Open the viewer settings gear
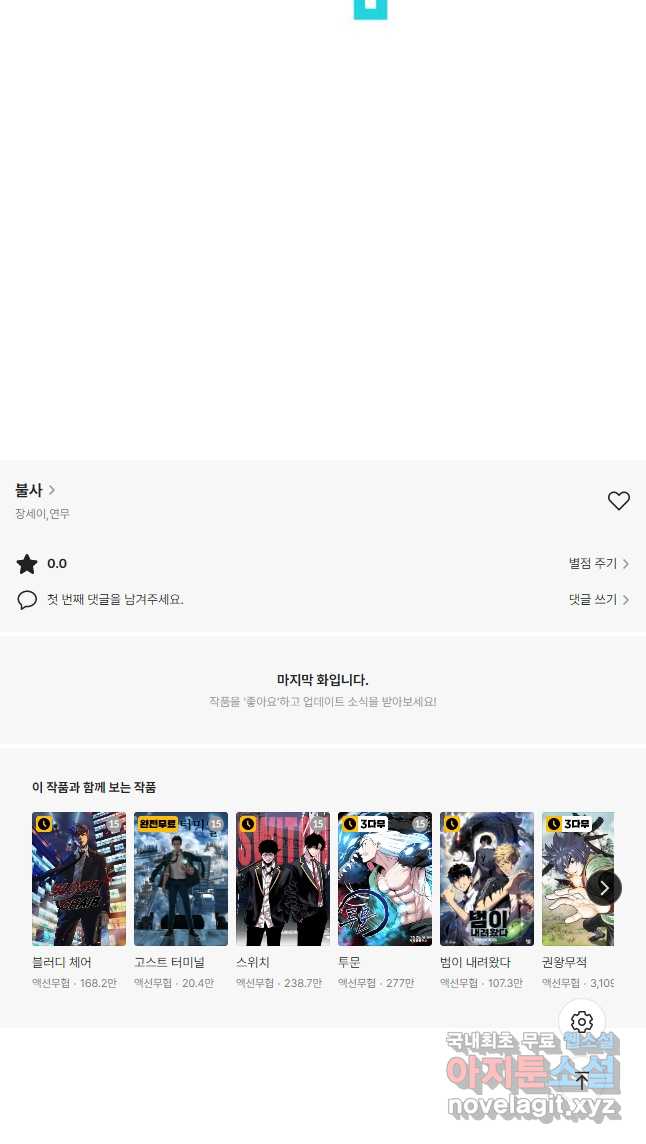This screenshot has width=646, height=1144. [x=582, y=1022]
